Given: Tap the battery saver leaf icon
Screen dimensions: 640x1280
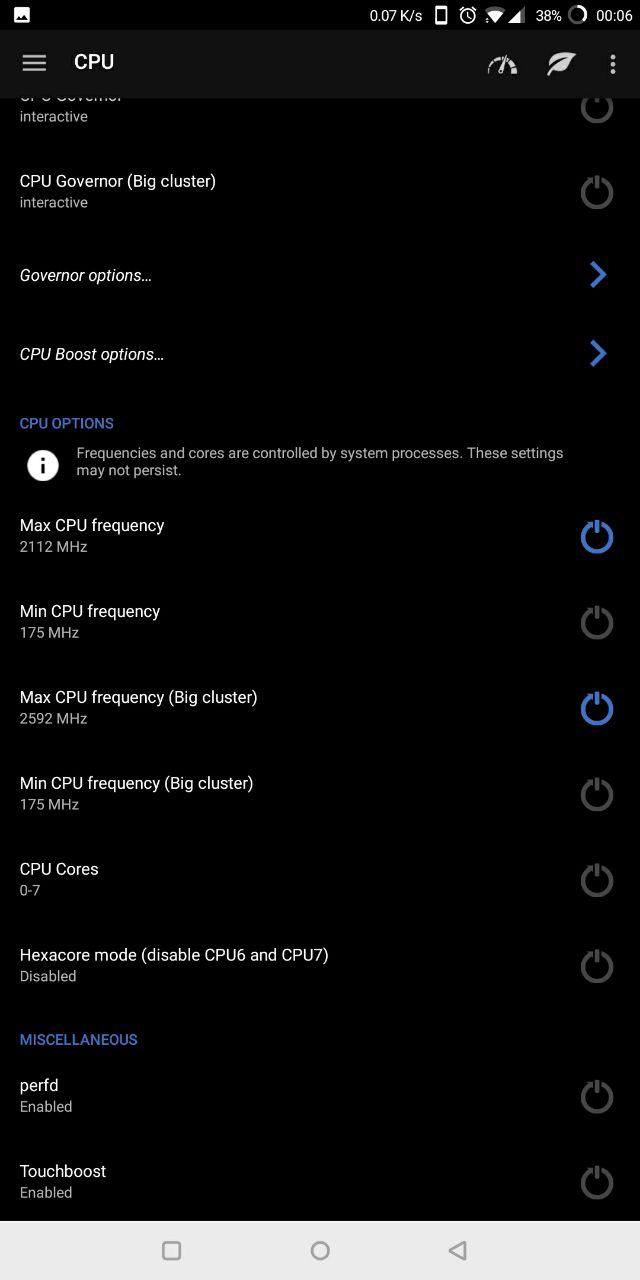Looking at the screenshot, I should coord(561,64).
